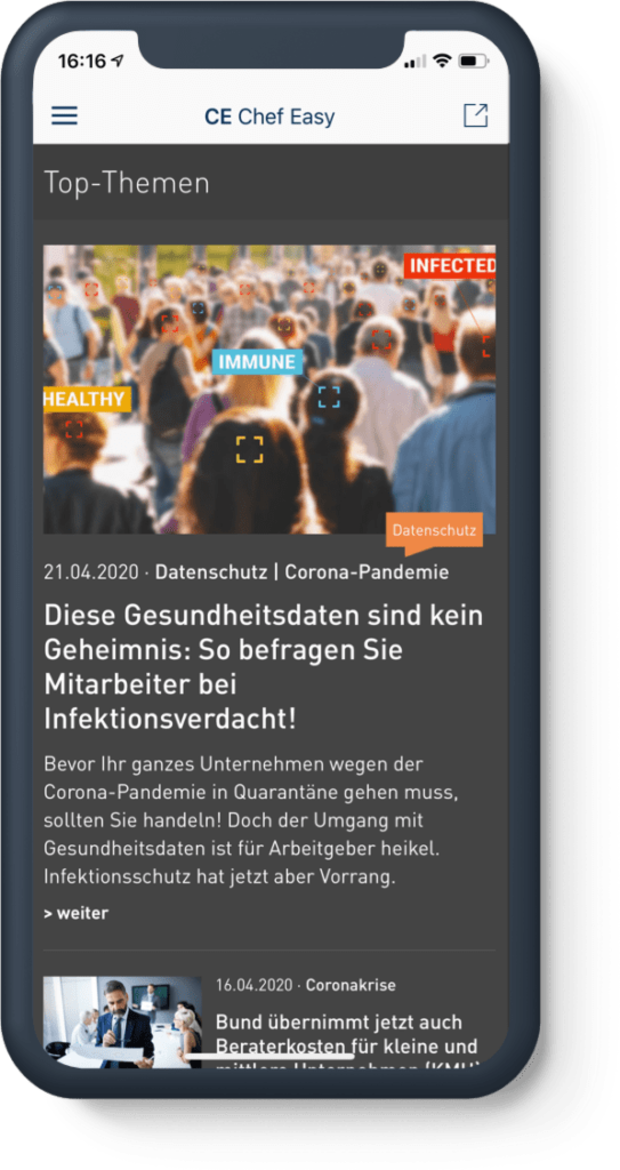Tap the orange Datenschutz tag

coord(434,530)
